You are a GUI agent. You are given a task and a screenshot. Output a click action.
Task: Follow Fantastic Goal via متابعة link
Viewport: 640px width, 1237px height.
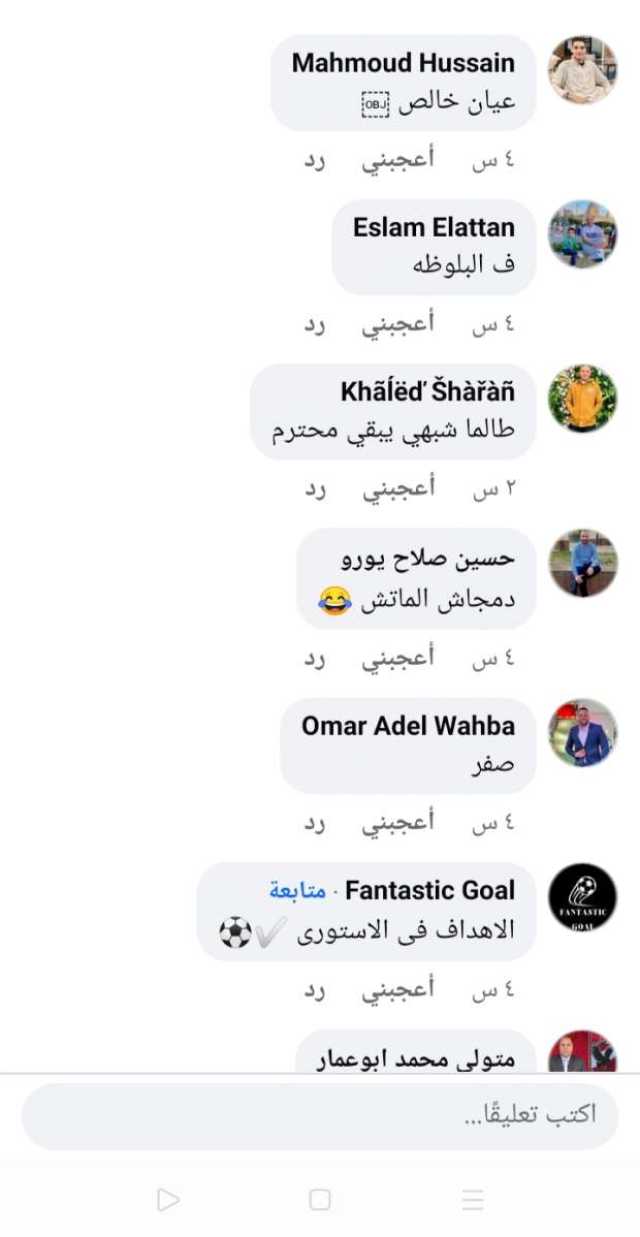click(x=298, y=890)
